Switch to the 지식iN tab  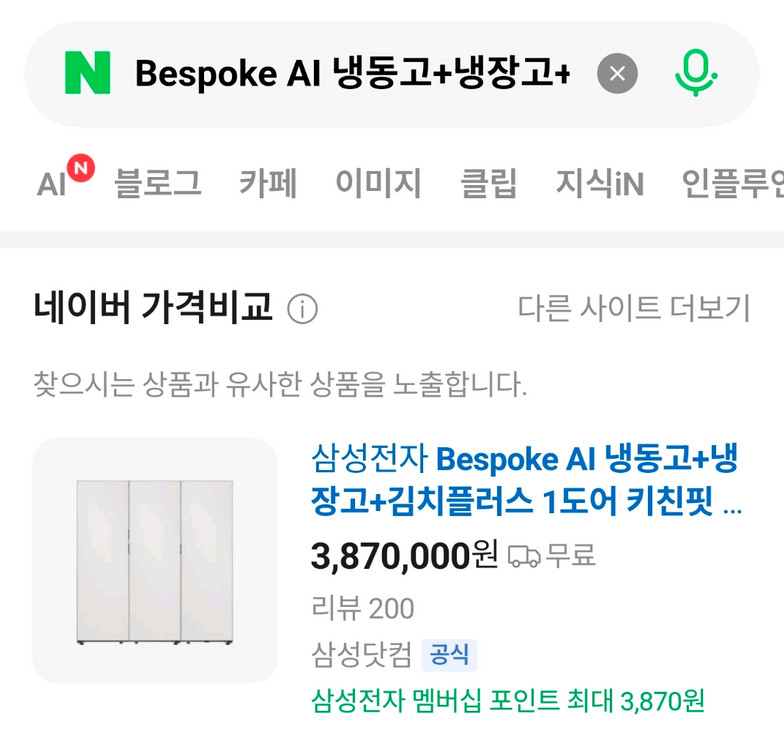tap(600, 182)
